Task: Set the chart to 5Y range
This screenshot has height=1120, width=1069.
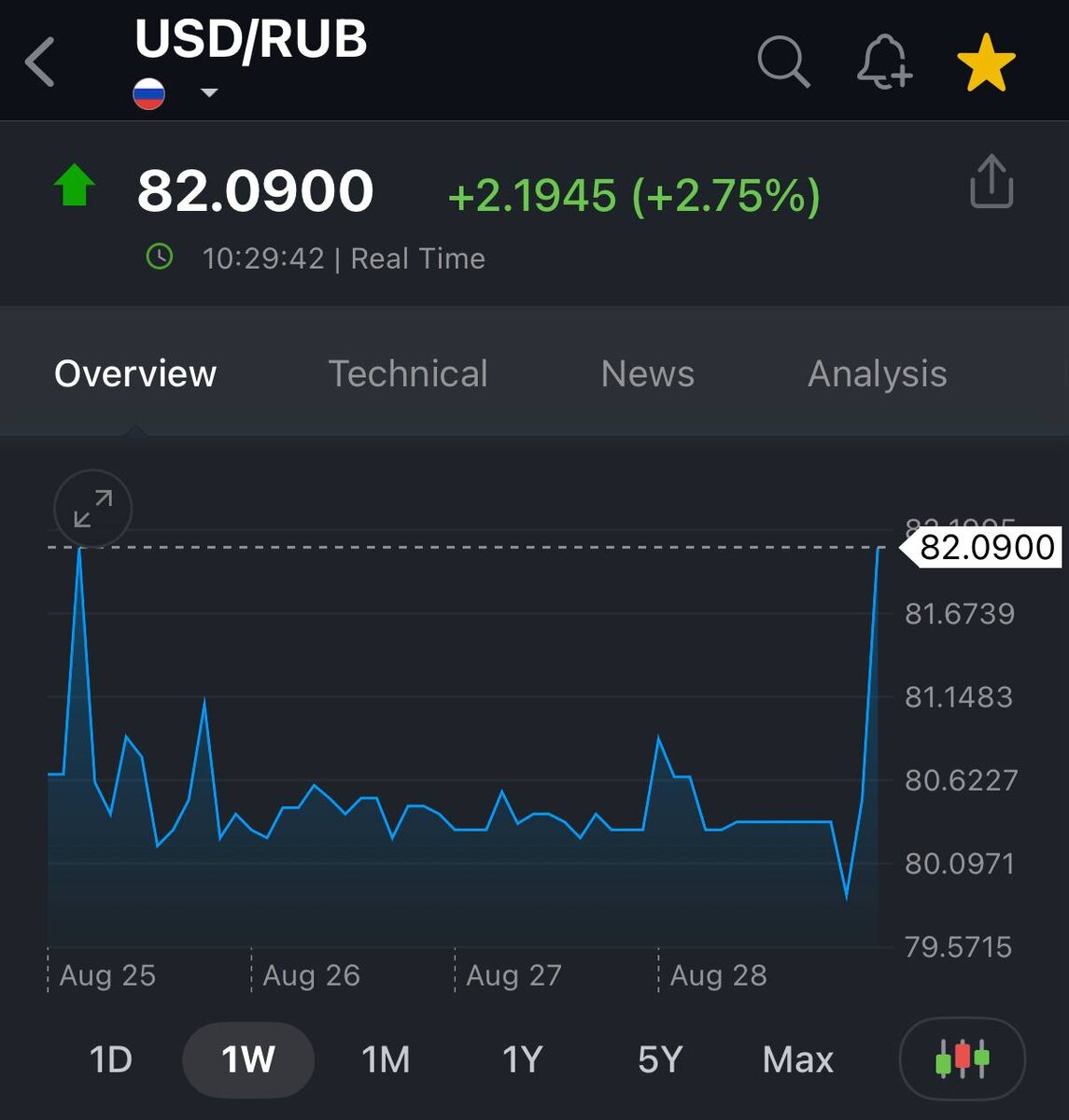Action: pos(660,1059)
